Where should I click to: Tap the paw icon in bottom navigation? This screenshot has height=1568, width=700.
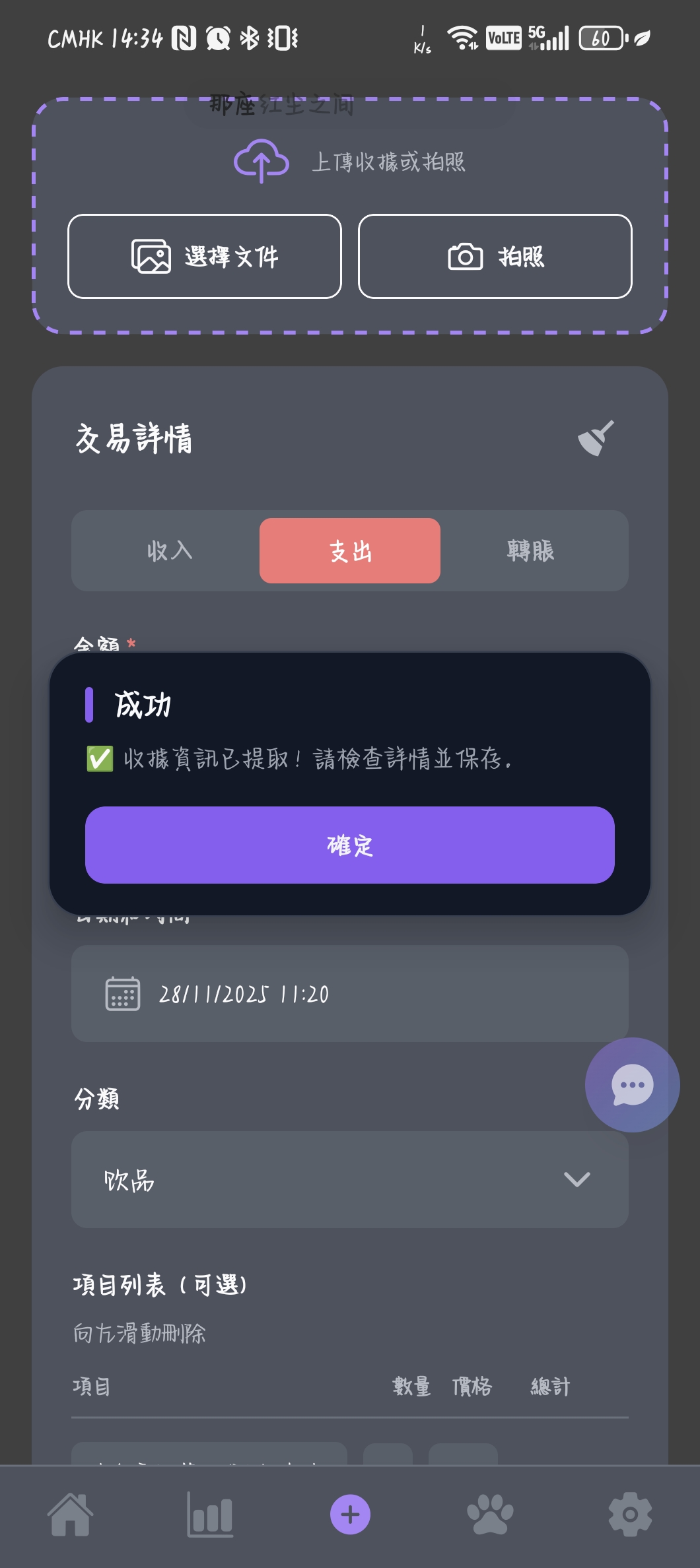[490, 1515]
